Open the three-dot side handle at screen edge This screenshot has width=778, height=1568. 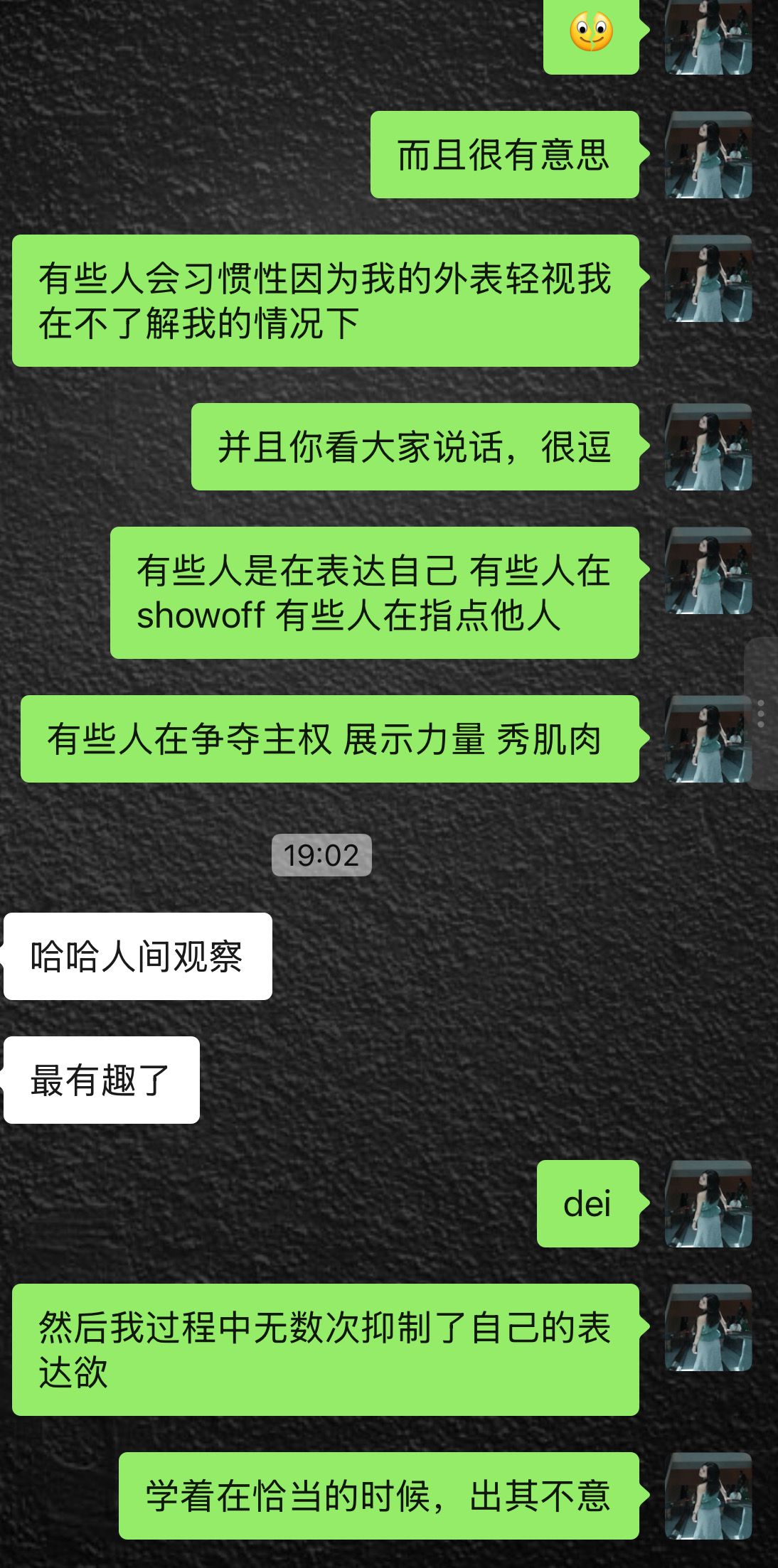click(761, 714)
